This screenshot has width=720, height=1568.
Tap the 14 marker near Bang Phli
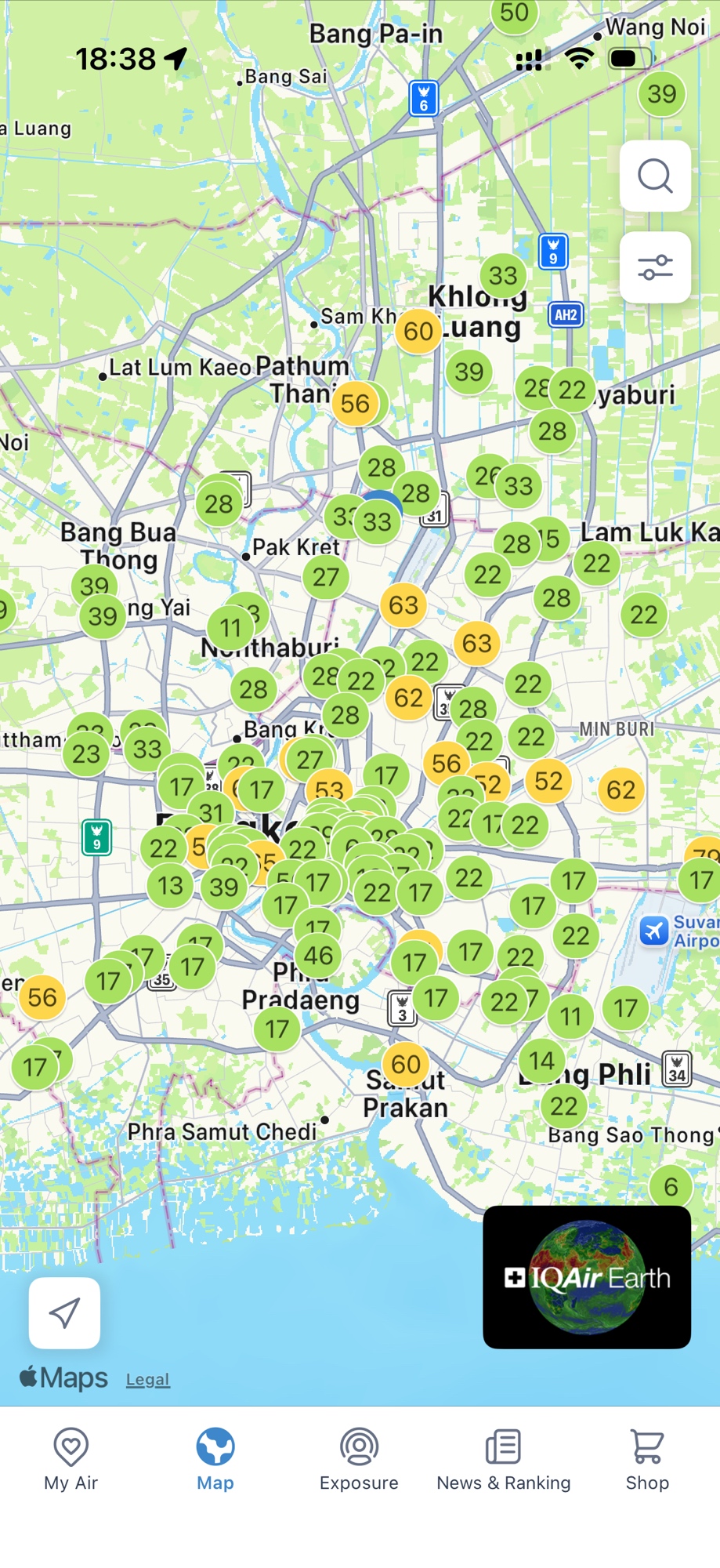coord(541,1062)
